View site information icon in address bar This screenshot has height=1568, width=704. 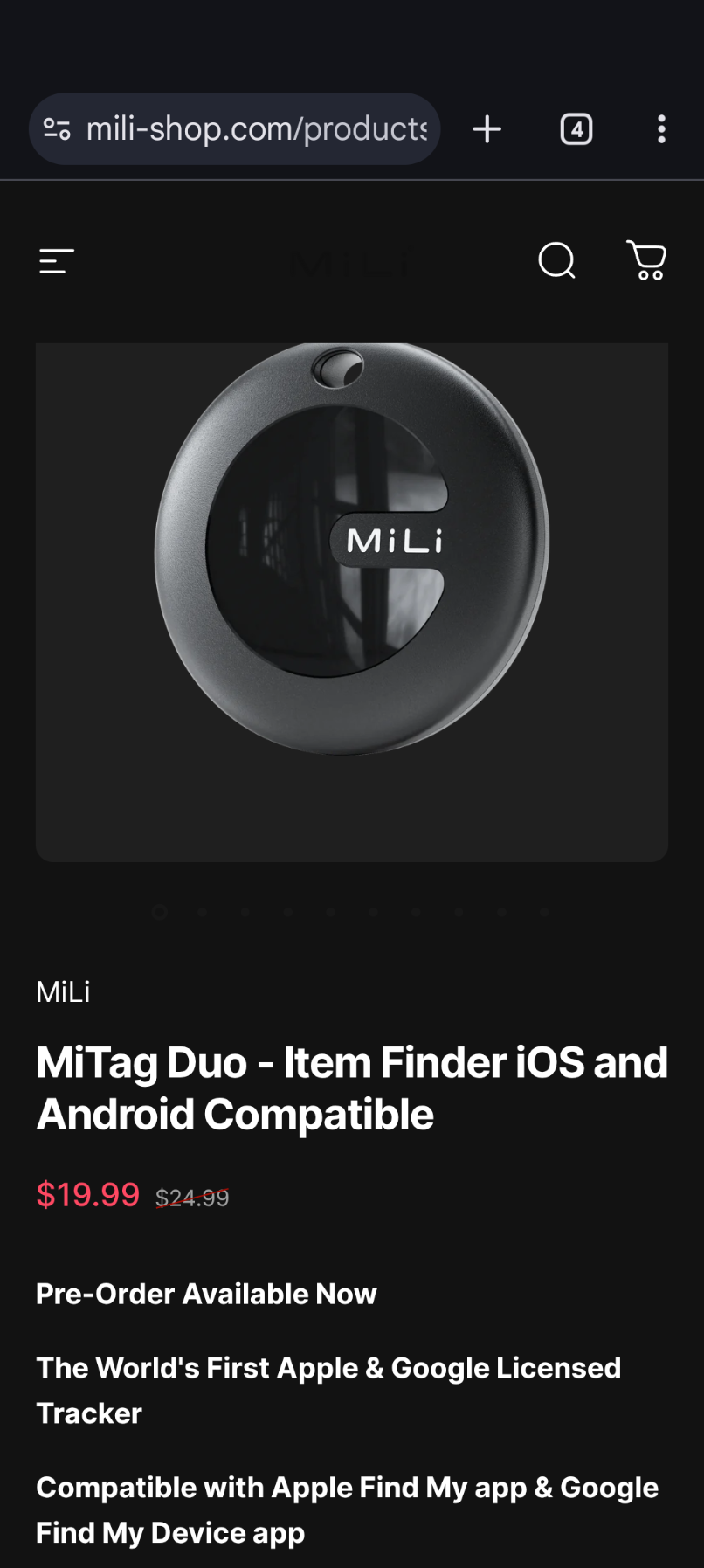point(58,129)
